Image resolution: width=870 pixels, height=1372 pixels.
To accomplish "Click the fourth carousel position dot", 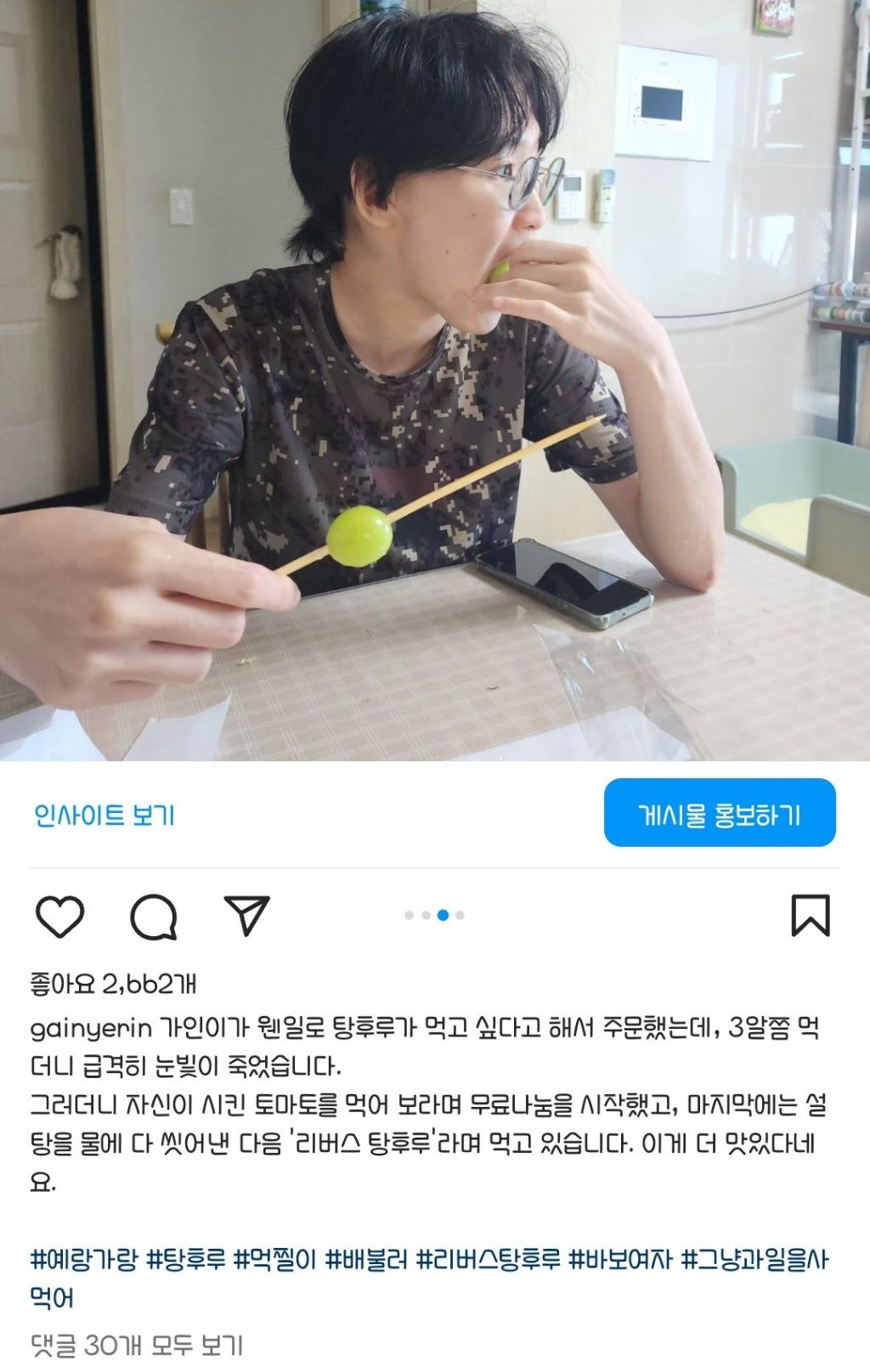I will (459, 913).
